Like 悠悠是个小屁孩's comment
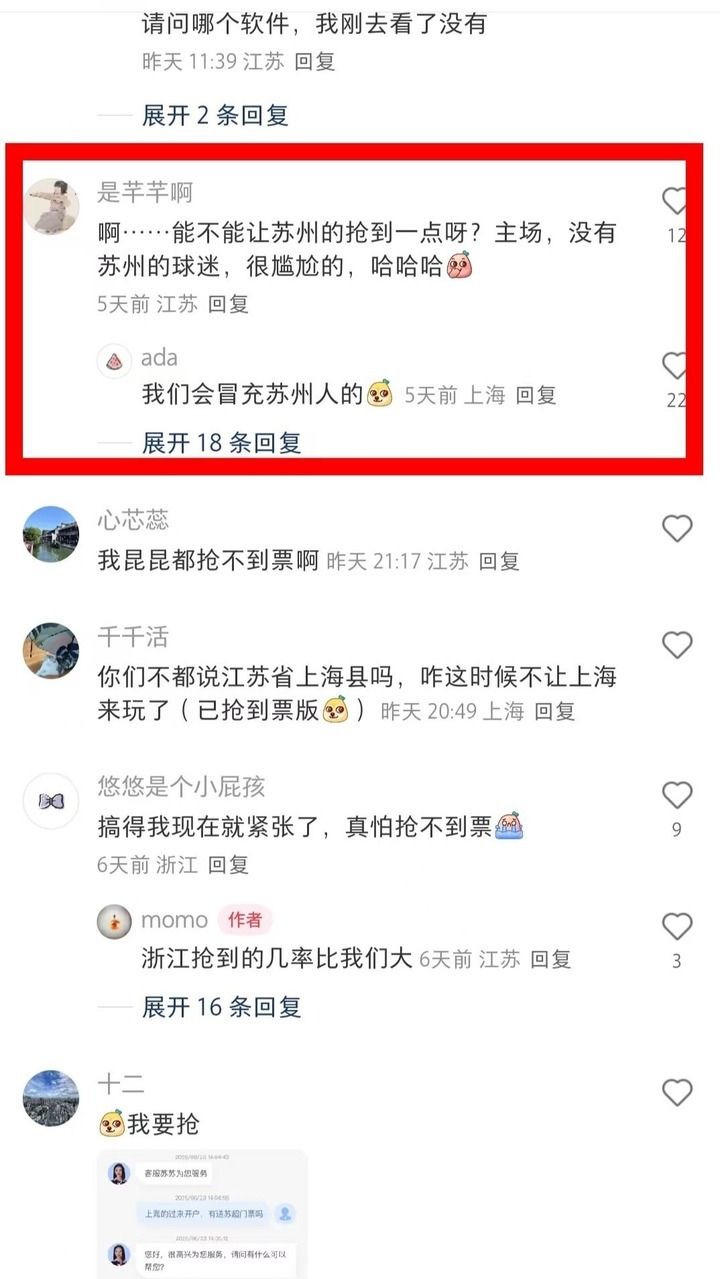This screenshot has width=720, height=1279. (677, 796)
